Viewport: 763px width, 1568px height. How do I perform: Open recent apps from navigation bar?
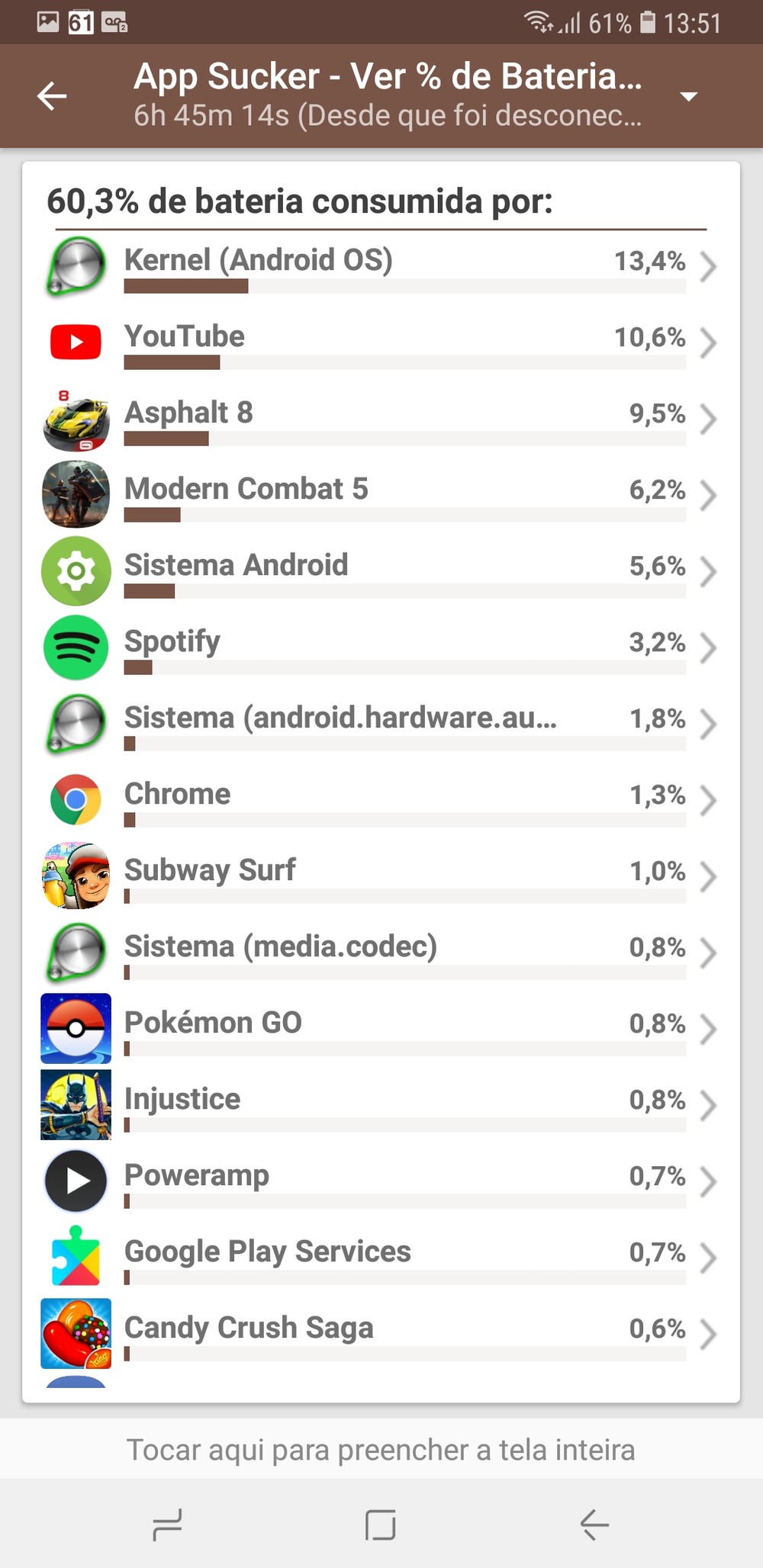tap(167, 1525)
